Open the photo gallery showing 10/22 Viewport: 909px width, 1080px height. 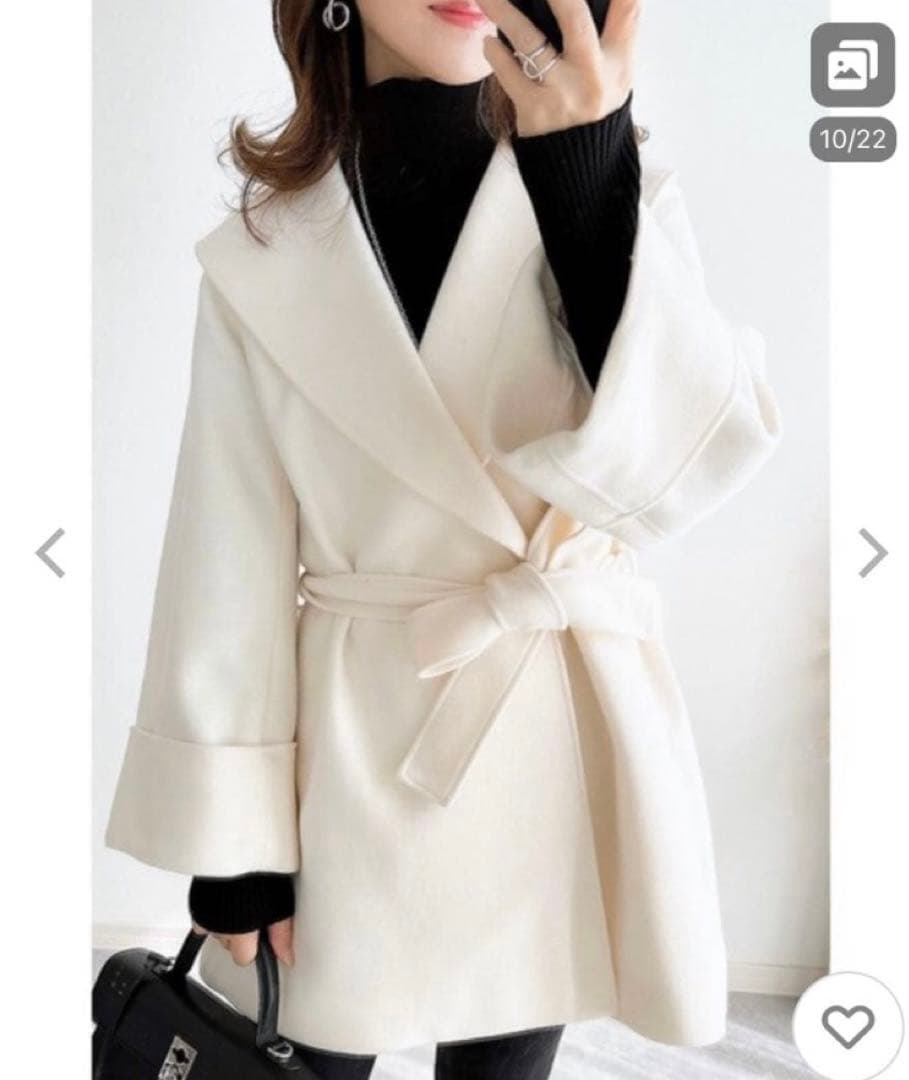[852, 66]
